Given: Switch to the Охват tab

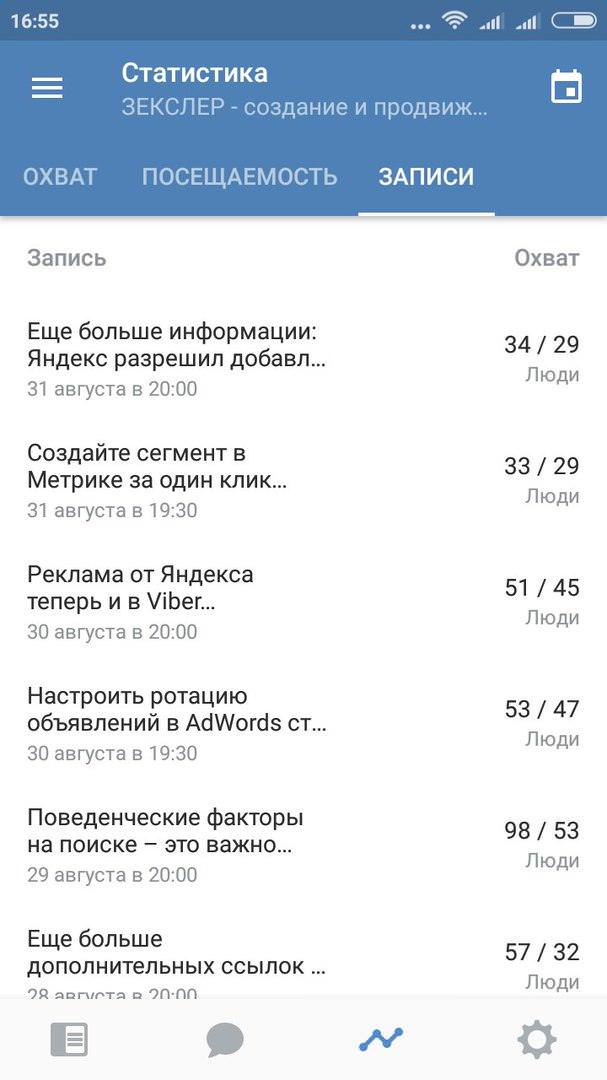Looking at the screenshot, I should point(60,177).
